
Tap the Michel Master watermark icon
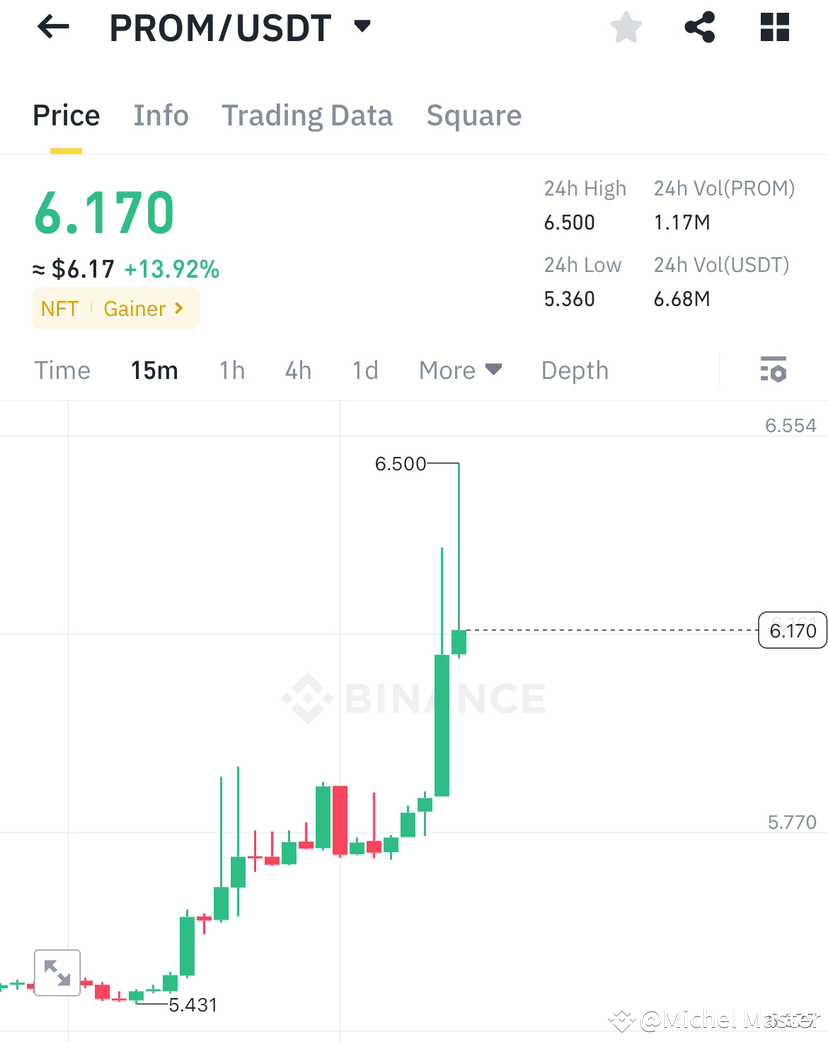point(622,1021)
